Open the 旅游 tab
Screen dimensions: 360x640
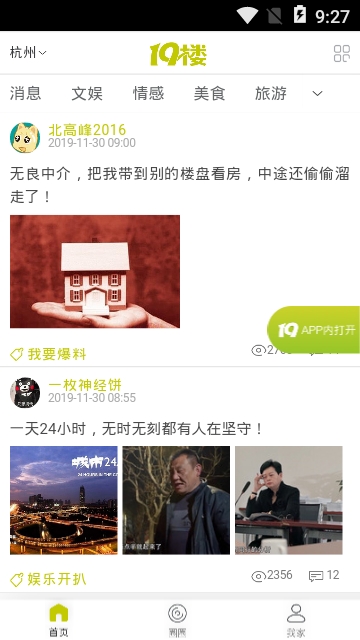(271, 93)
